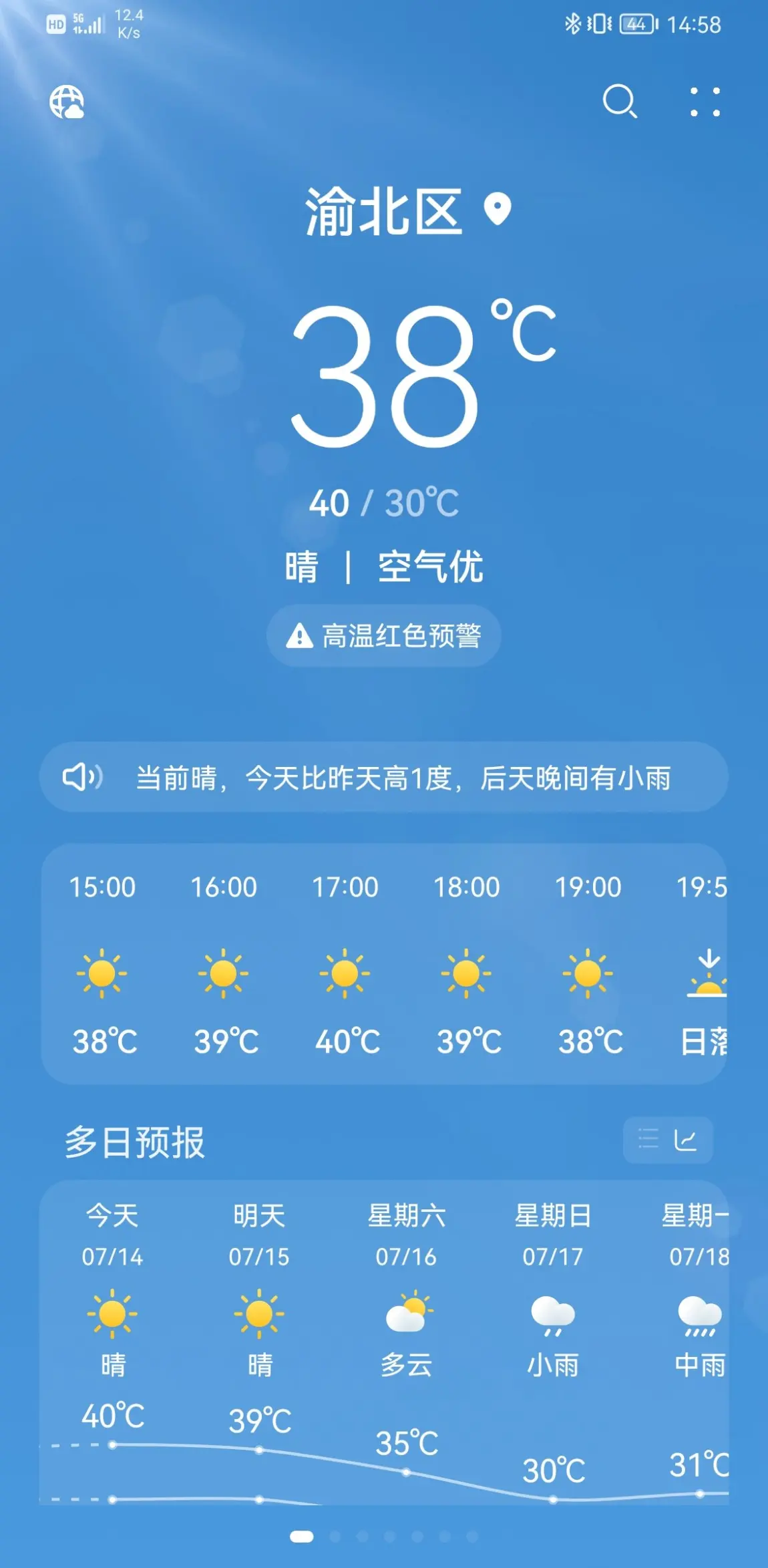Viewport: 768px width, 1568px height.
Task: Open the 高温红色预警 alert chip
Action: tap(383, 635)
